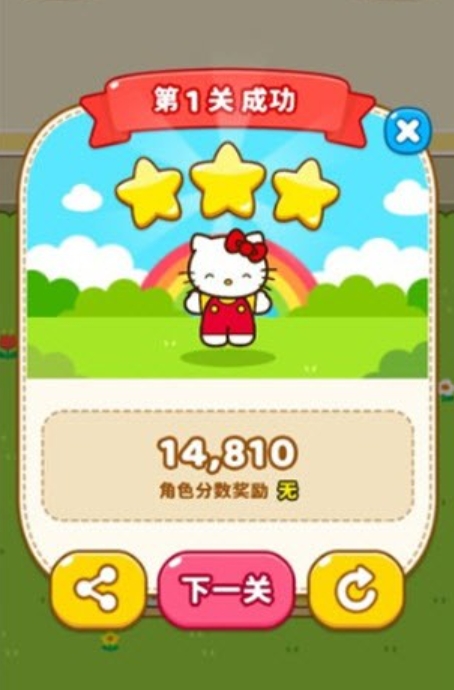Tap the 下一关 next level button
Viewport: 454px width, 690px height.
[x=227, y=590]
